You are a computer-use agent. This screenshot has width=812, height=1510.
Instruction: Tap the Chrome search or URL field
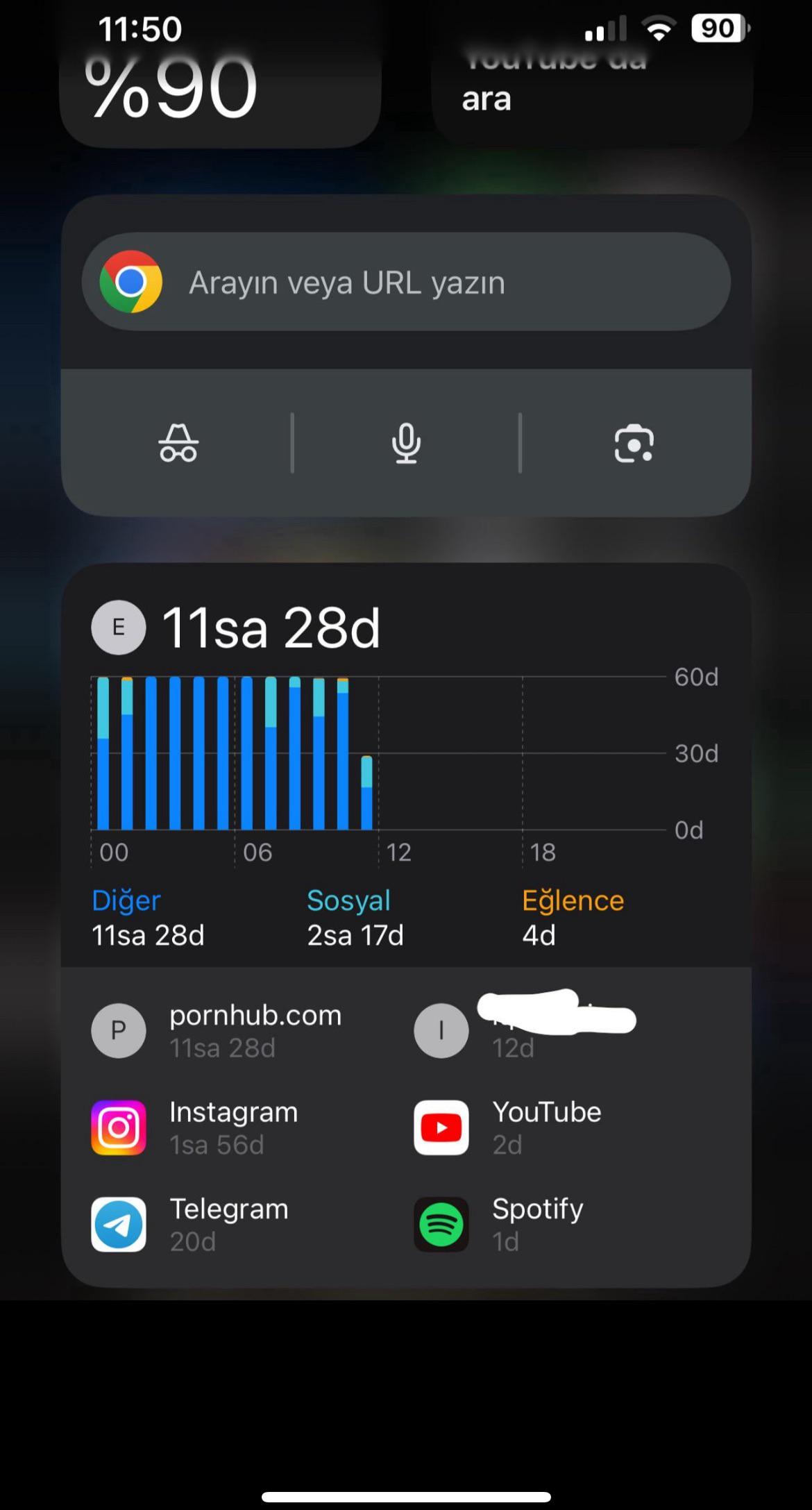[406, 282]
